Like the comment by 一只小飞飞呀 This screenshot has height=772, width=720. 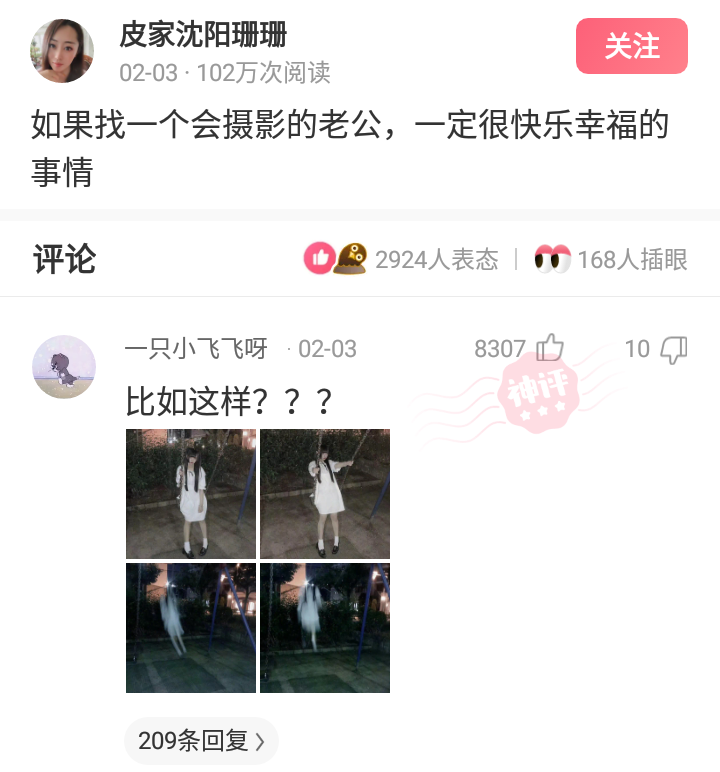click(x=550, y=349)
